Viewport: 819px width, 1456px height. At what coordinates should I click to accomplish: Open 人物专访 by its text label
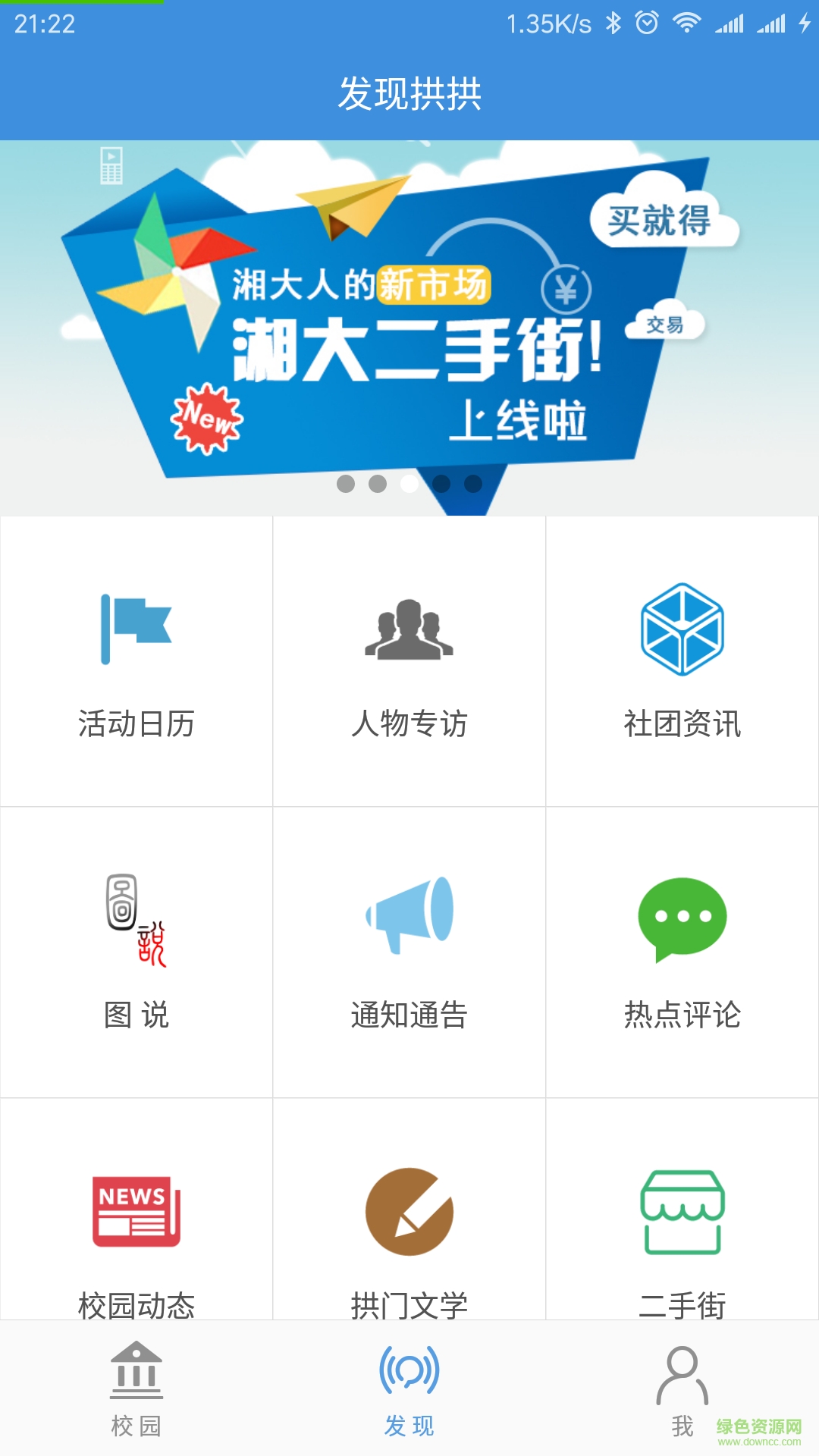tap(409, 724)
